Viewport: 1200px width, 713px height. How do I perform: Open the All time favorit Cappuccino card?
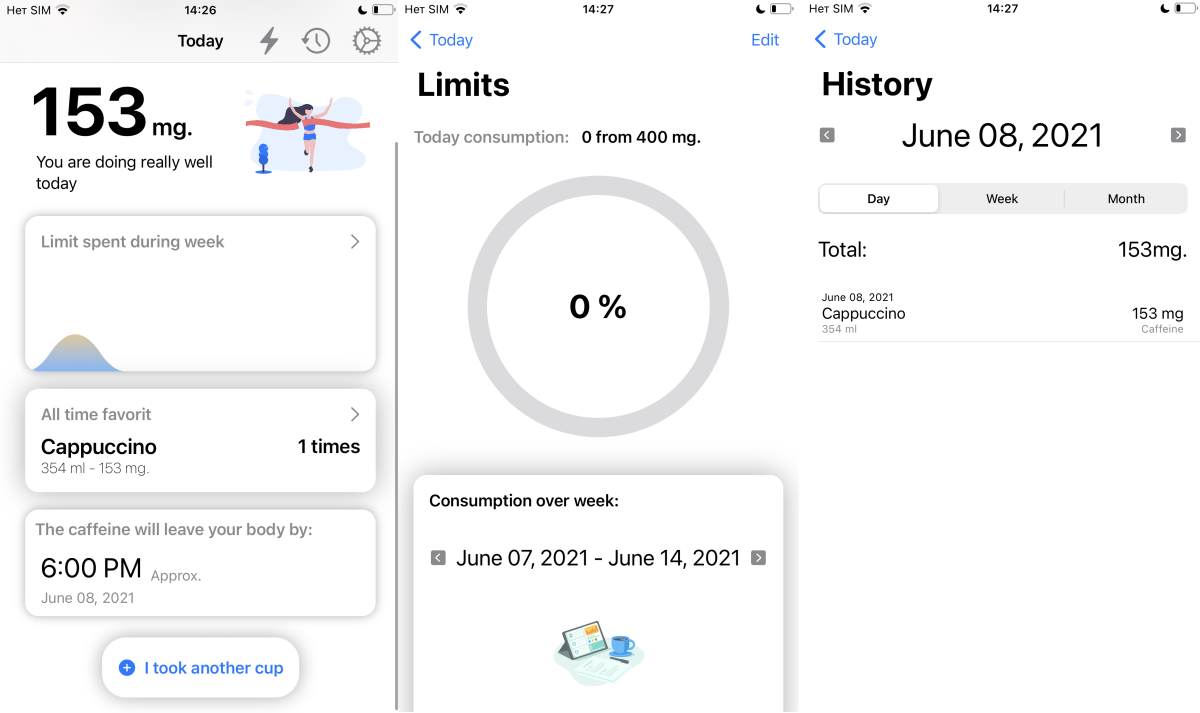tap(200, 440)
